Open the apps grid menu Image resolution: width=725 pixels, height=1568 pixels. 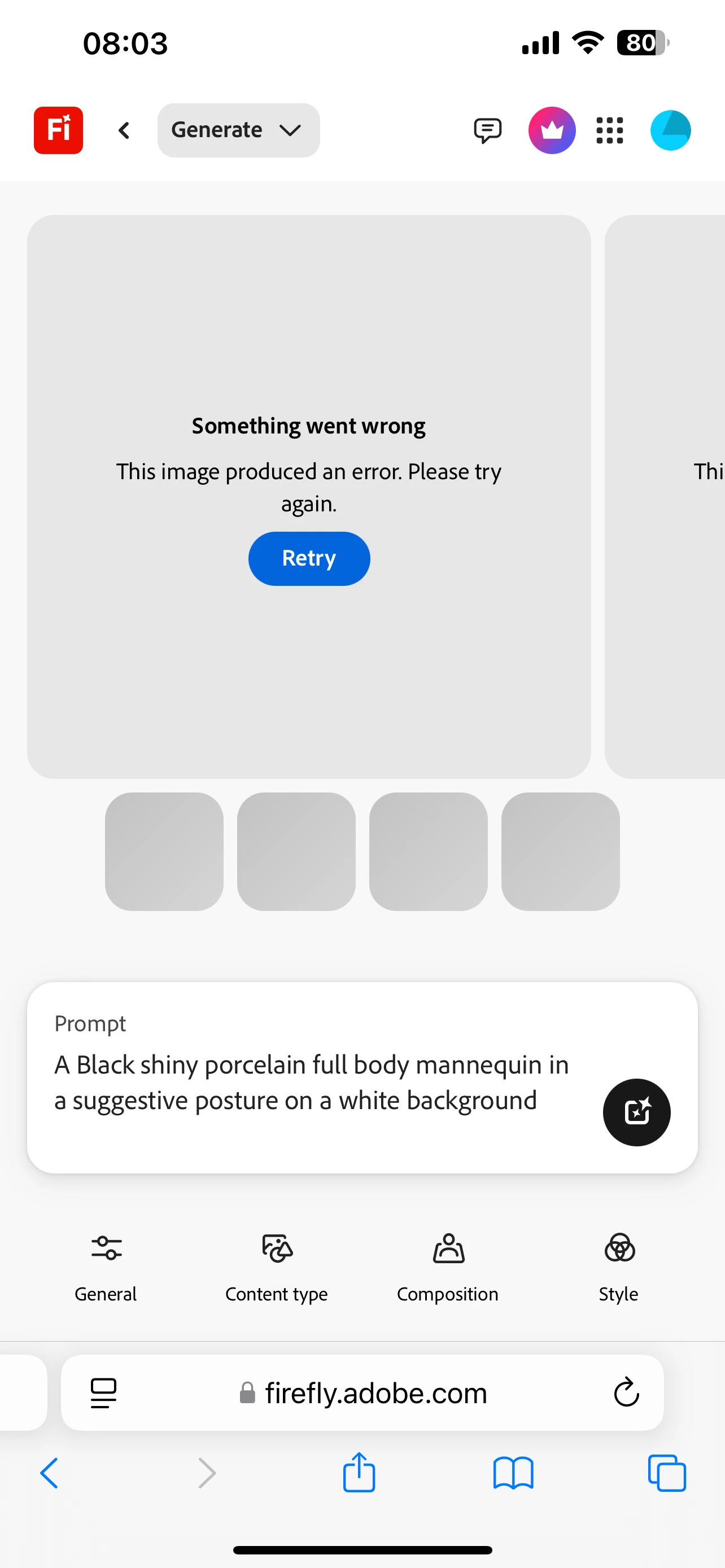click(609, 130)
